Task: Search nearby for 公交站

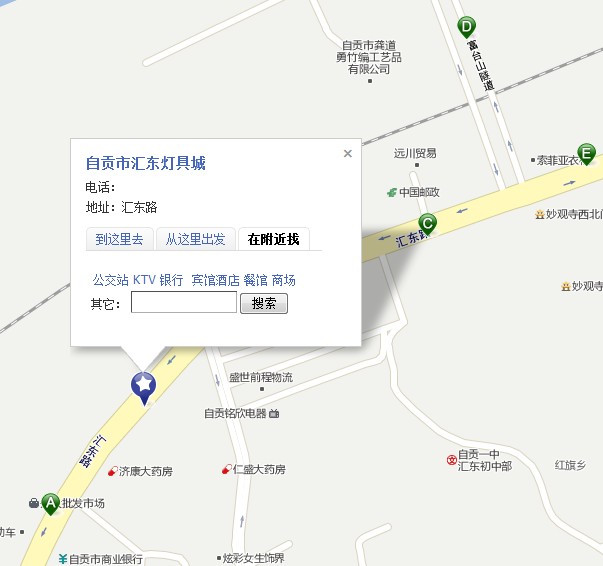Action: point(110,280)
